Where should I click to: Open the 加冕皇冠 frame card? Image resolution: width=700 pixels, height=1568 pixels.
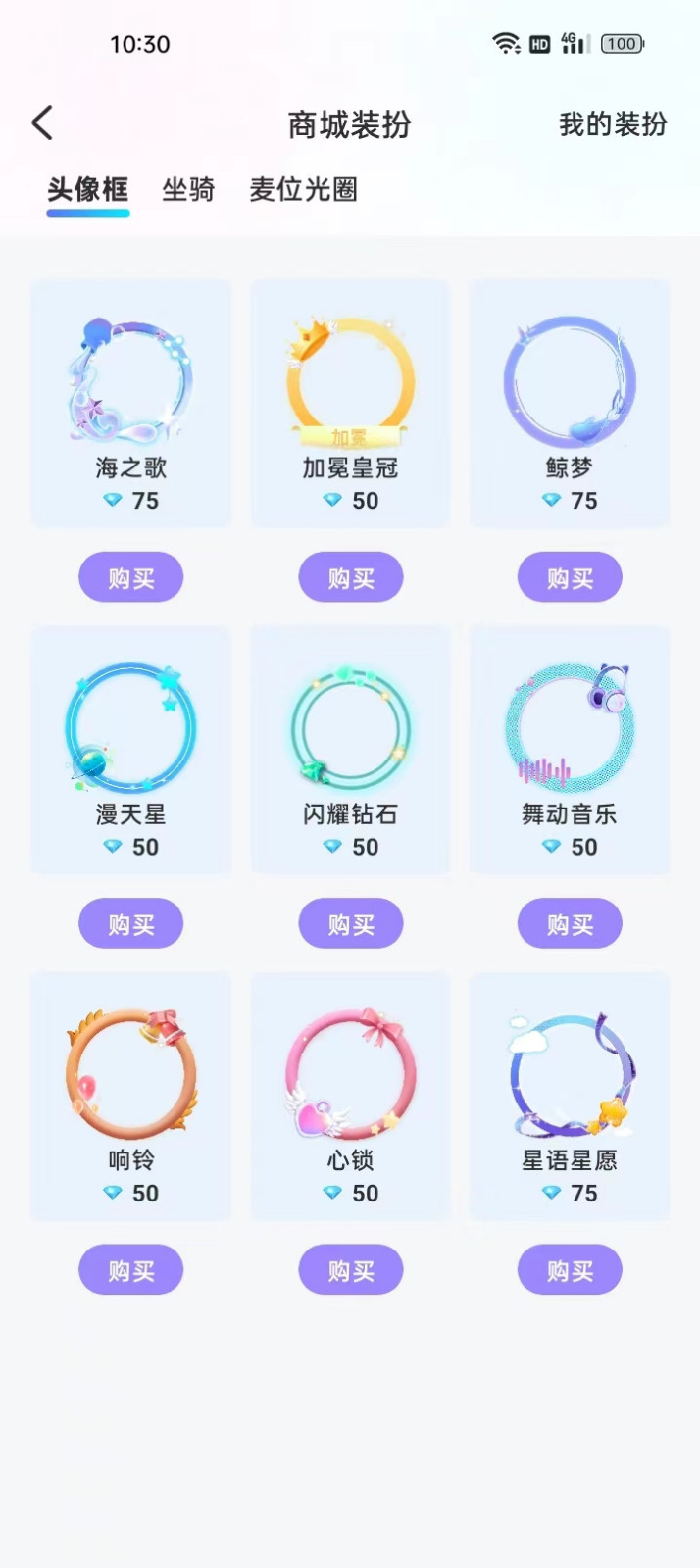point(351,403)
